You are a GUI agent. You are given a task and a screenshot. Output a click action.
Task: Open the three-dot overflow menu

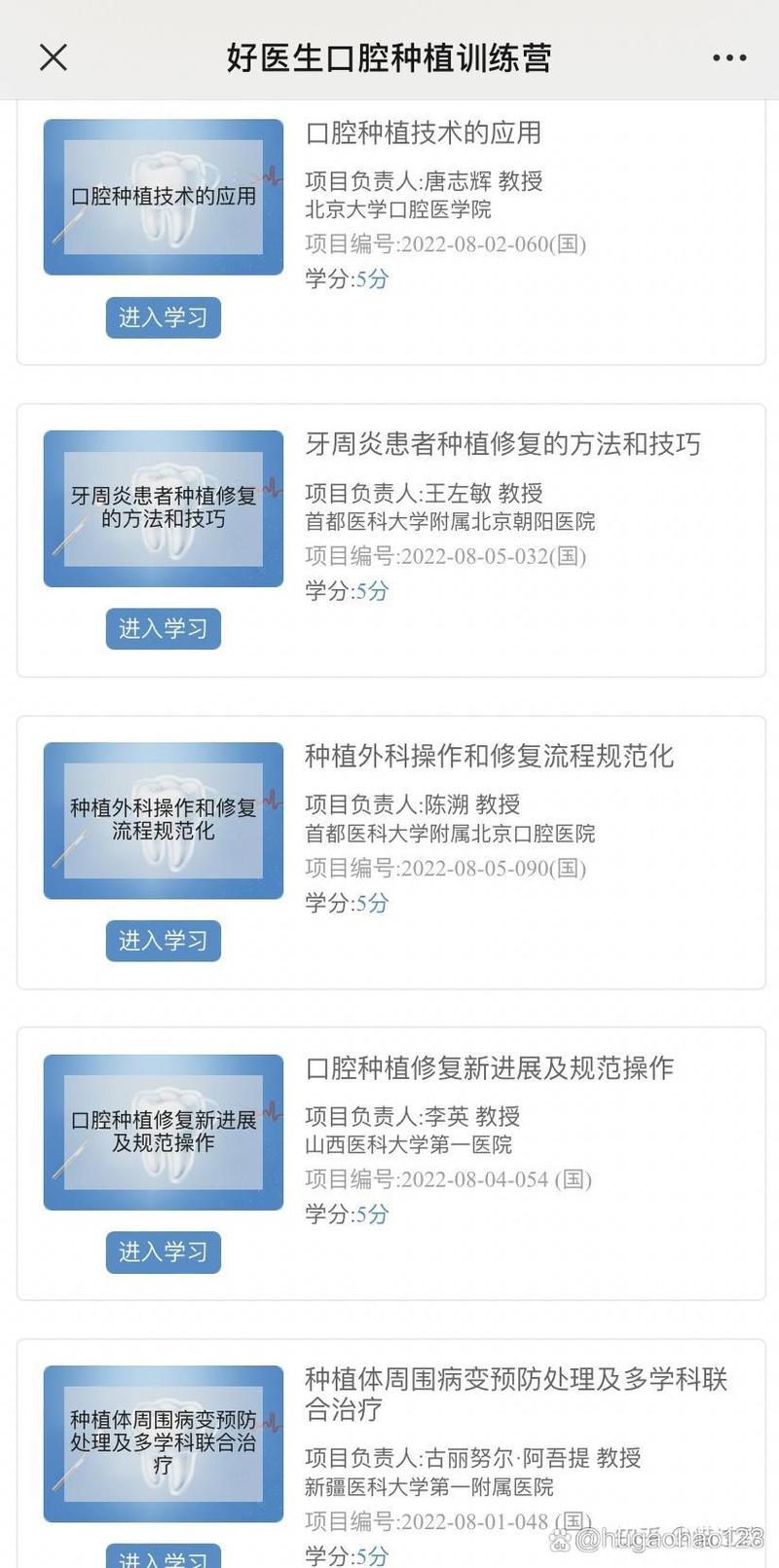click(729, 58)
